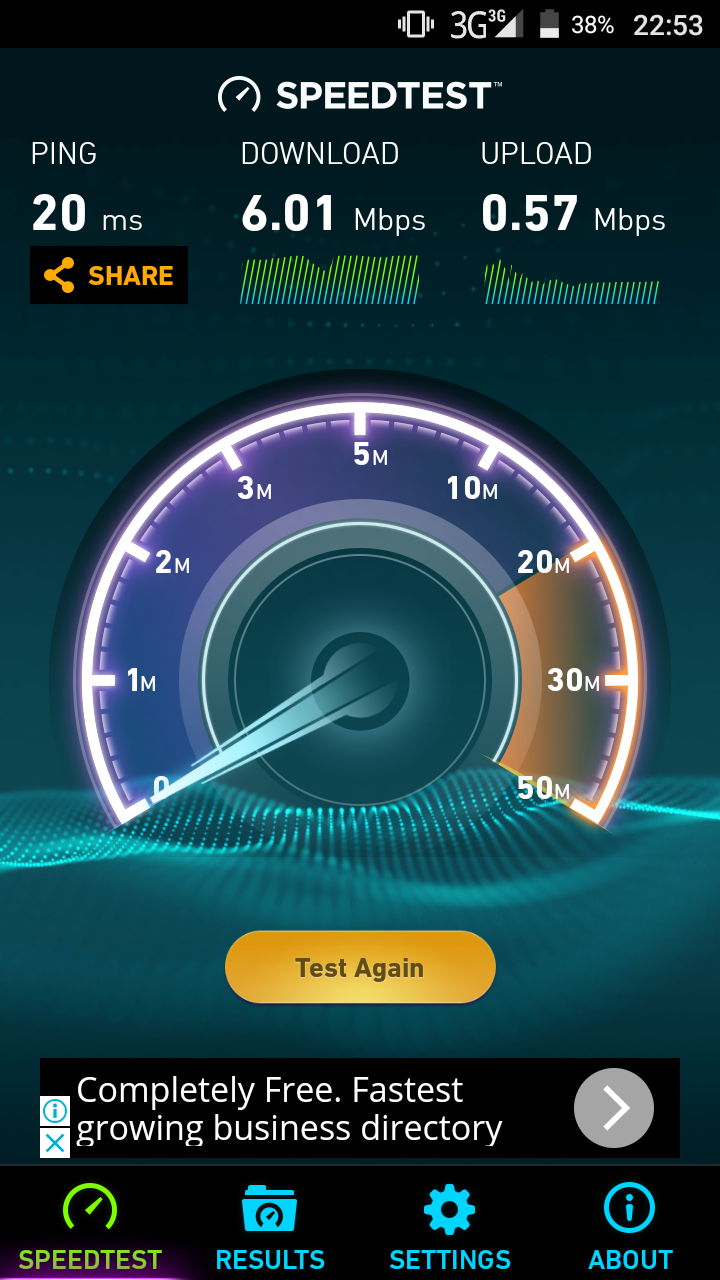This screenshot has width=720, height=1280.
Task: Share the speed test result
Action: (x=109, y=275)
